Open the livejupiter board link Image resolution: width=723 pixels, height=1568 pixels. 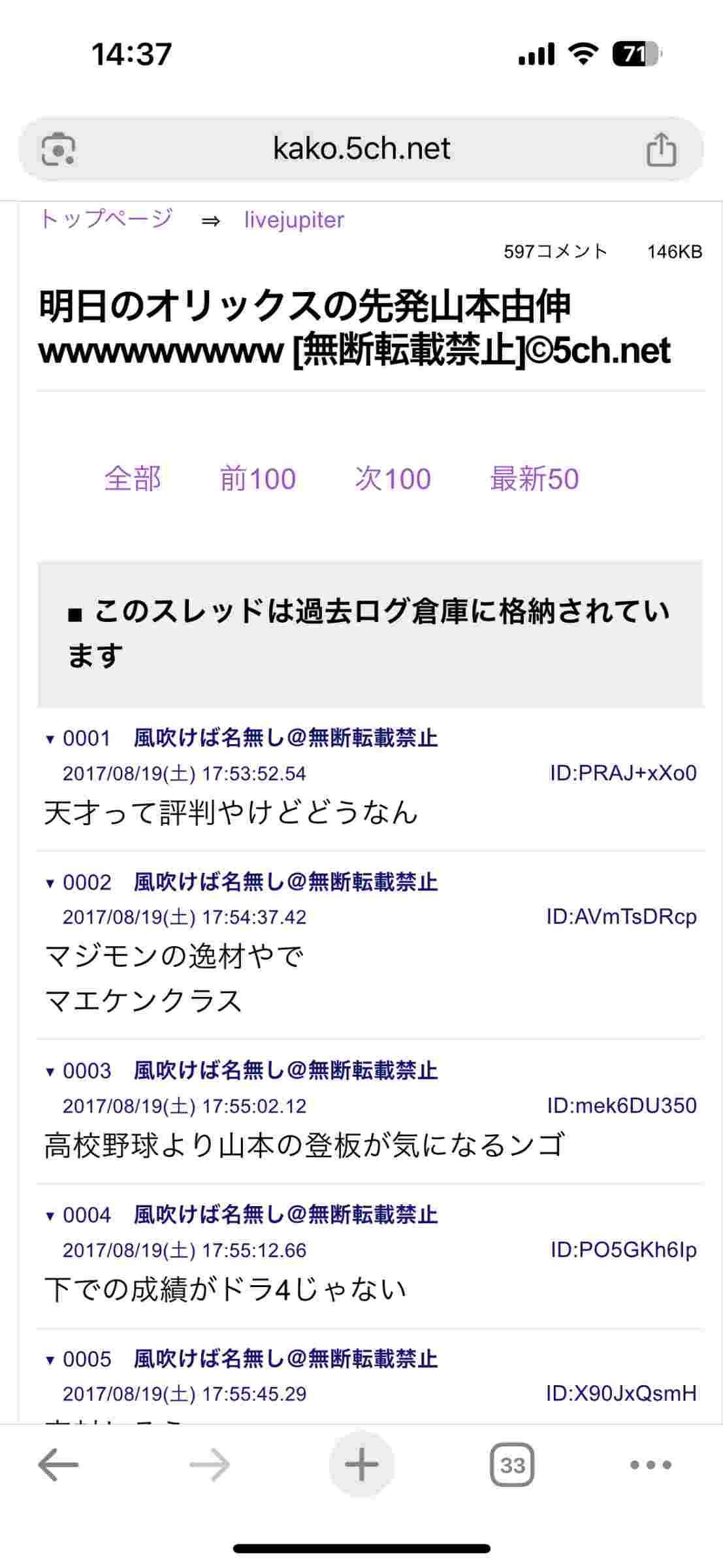(294, 220)
